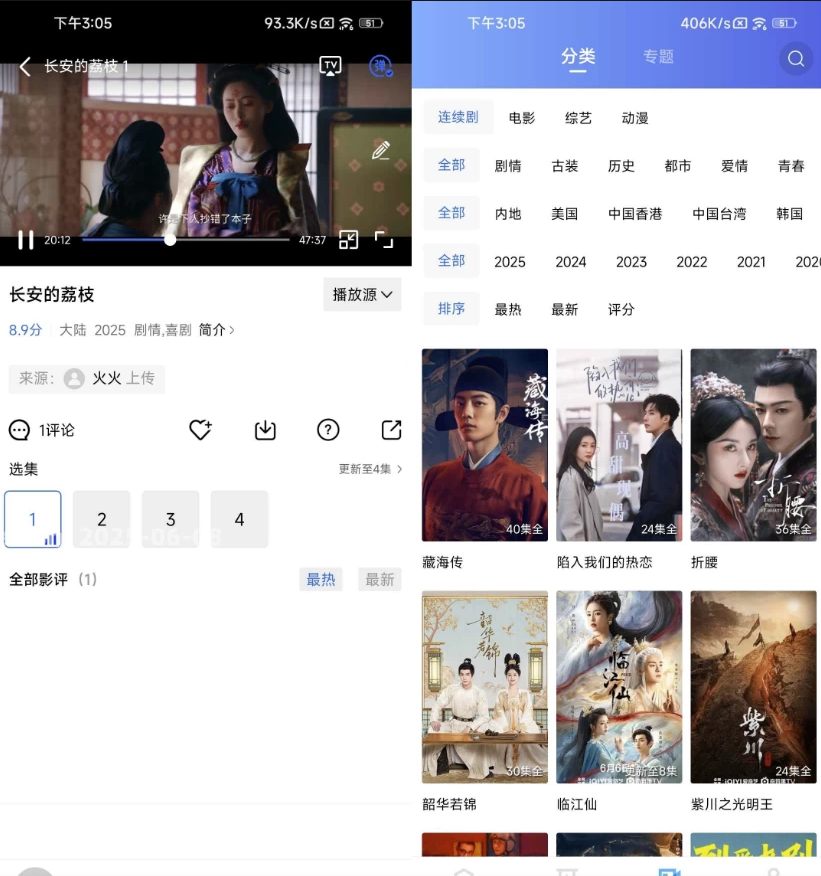Choose year 2024 filter
Image resolution: width=821 pixels, height=876 pixels.
click(571, 262)
